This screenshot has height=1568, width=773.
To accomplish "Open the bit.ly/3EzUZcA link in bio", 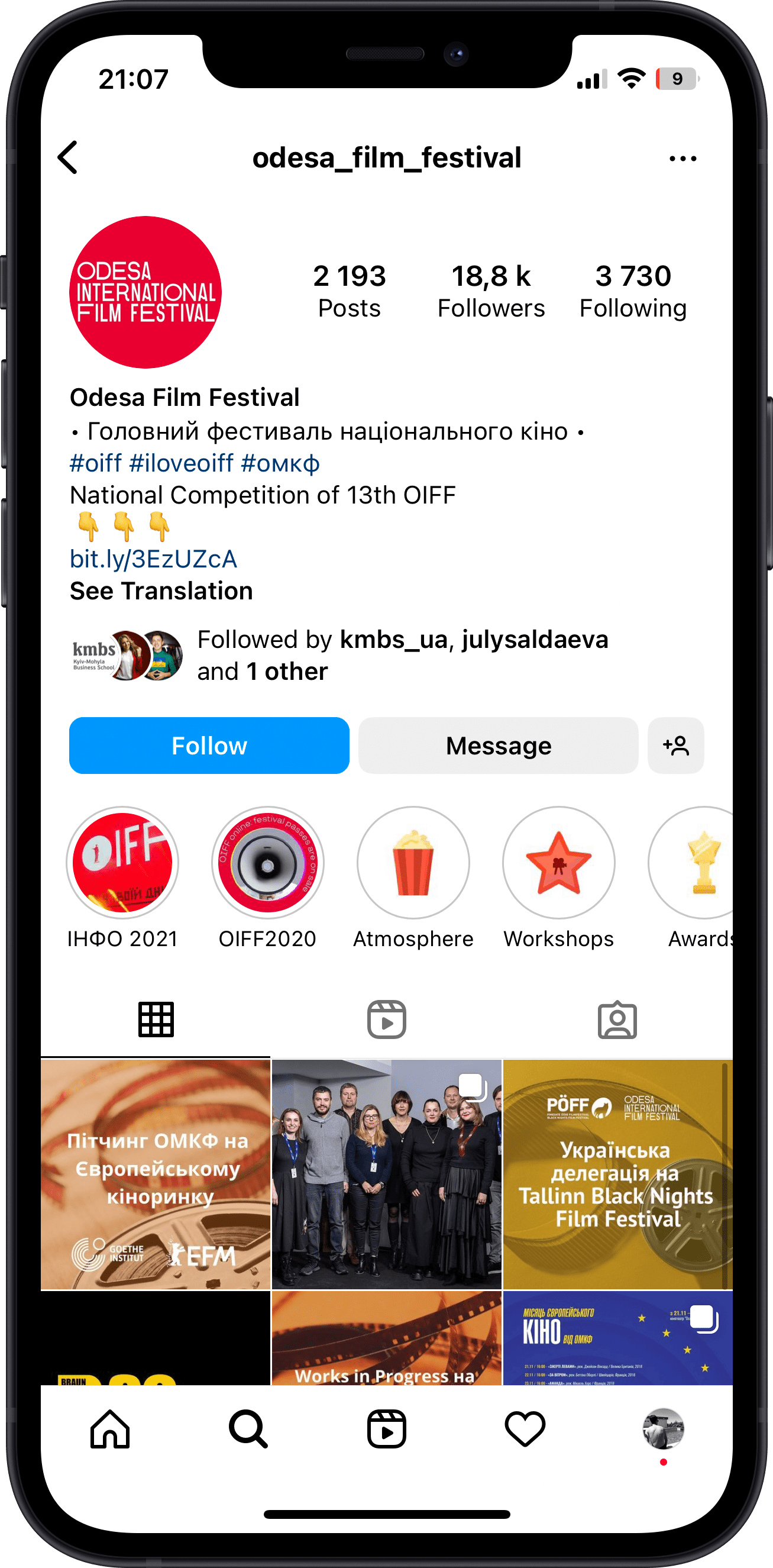I will (153, 559).
